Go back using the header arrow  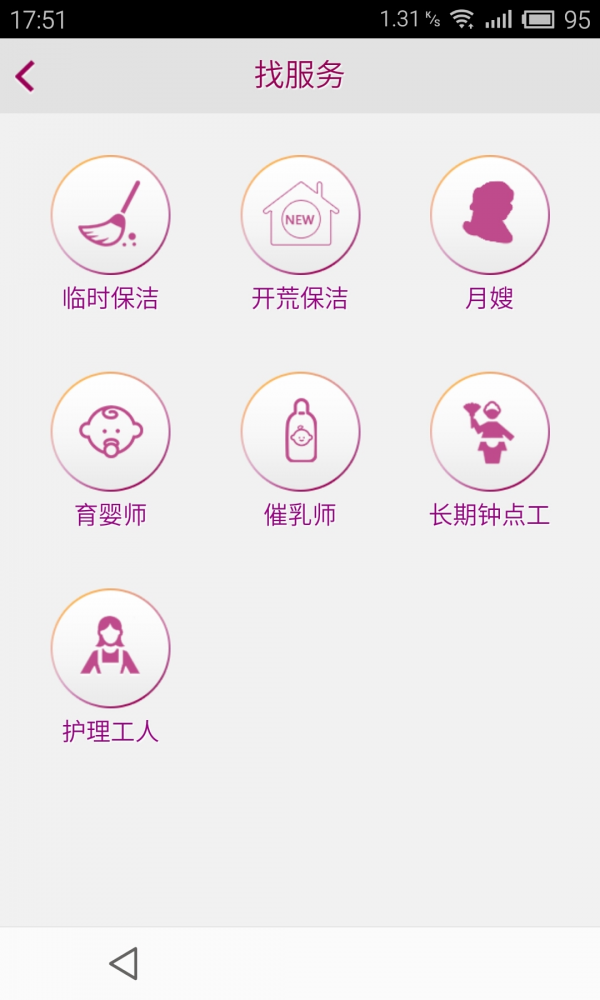pos(26,76)
